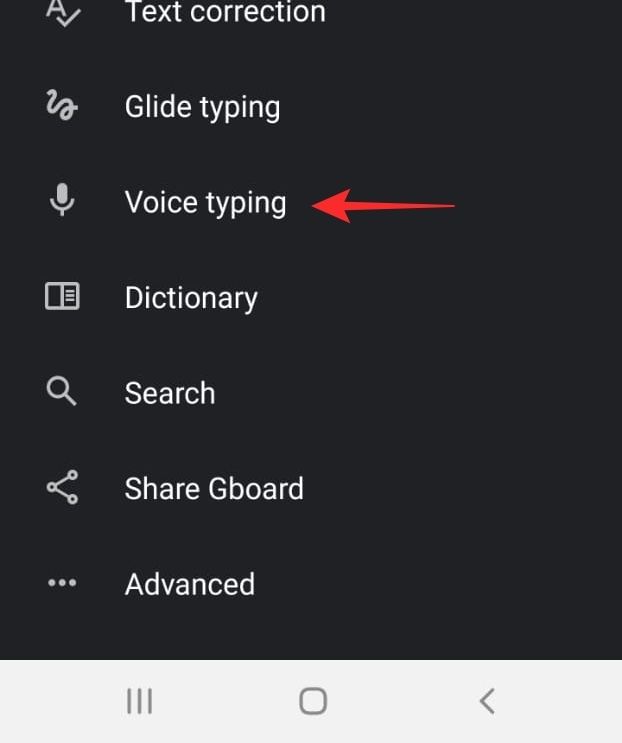Open Text correction settings
Image resolution: width=622 pixels, height=743 pixels.
coord(224,13)
